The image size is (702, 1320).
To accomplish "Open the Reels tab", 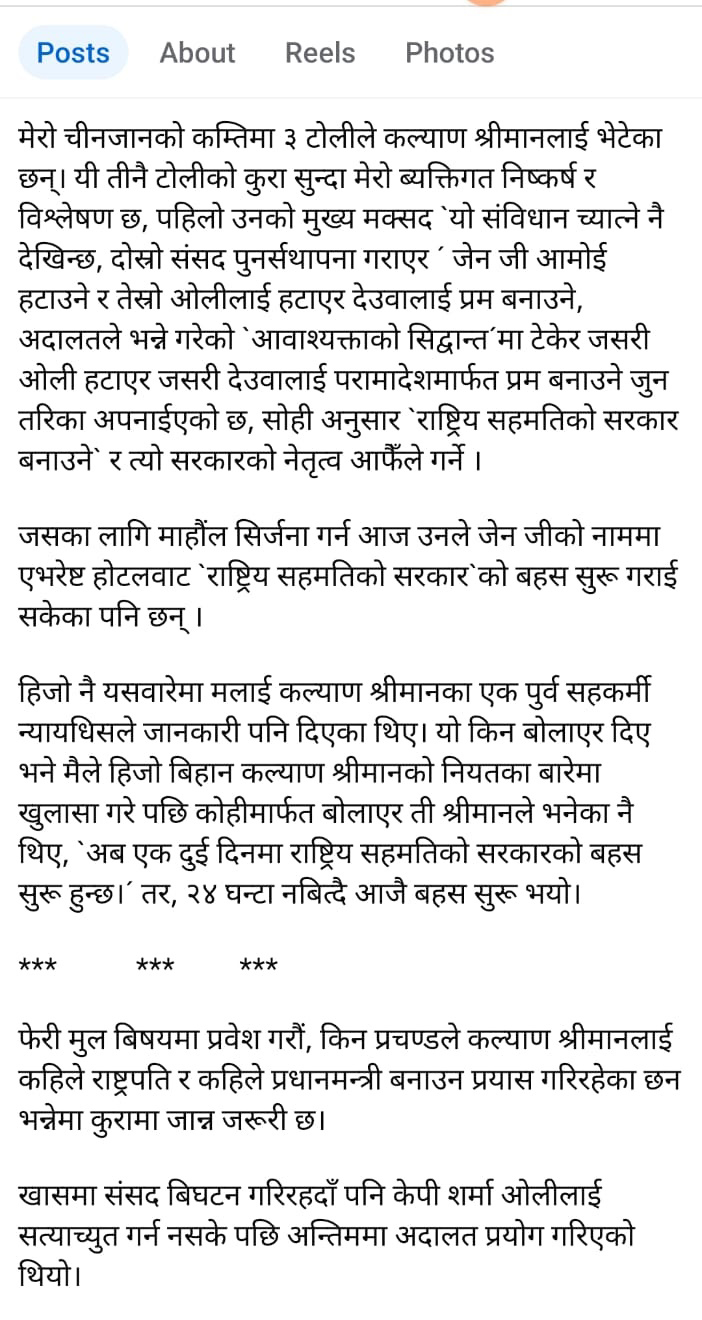I will 320,53.
